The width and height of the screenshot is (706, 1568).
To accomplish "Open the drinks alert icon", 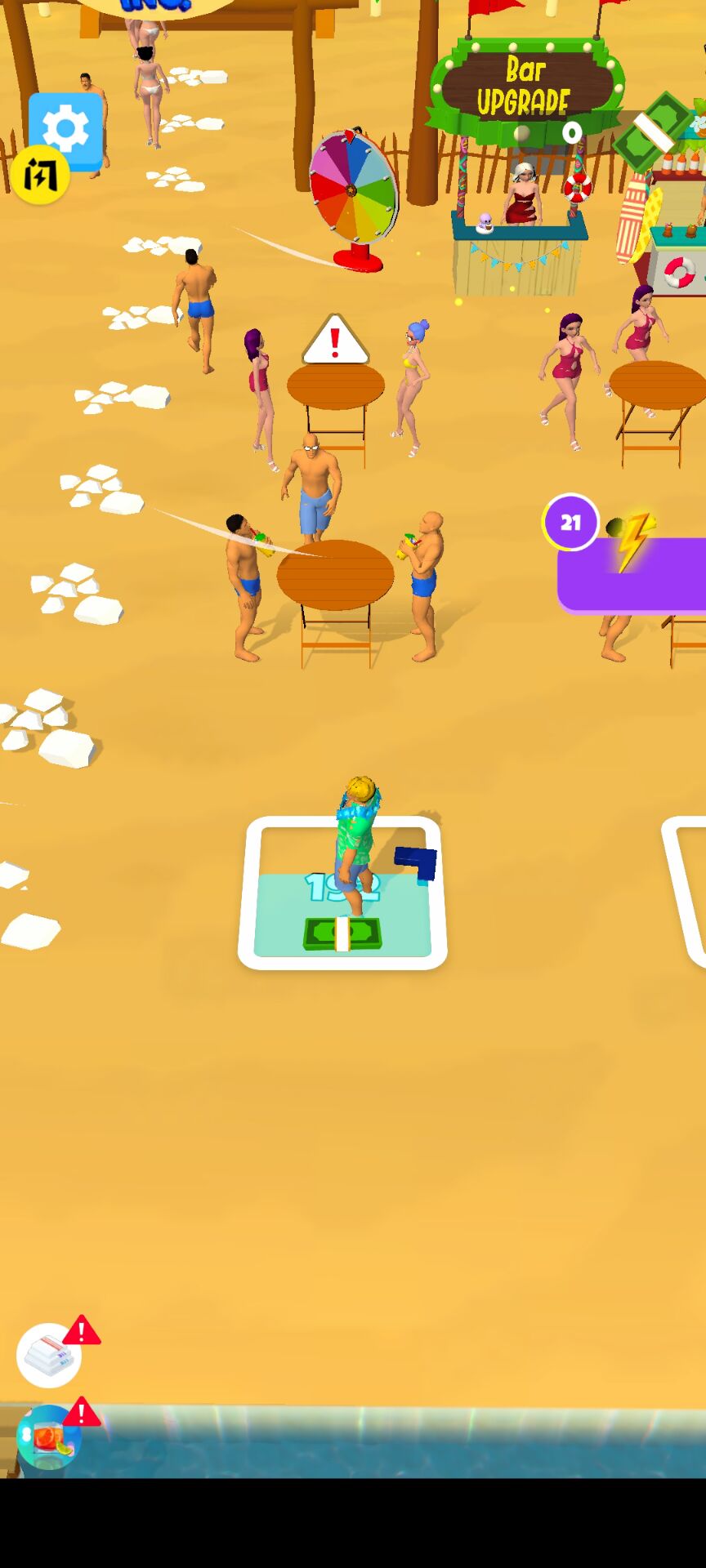I will [x=49, y=1435].
